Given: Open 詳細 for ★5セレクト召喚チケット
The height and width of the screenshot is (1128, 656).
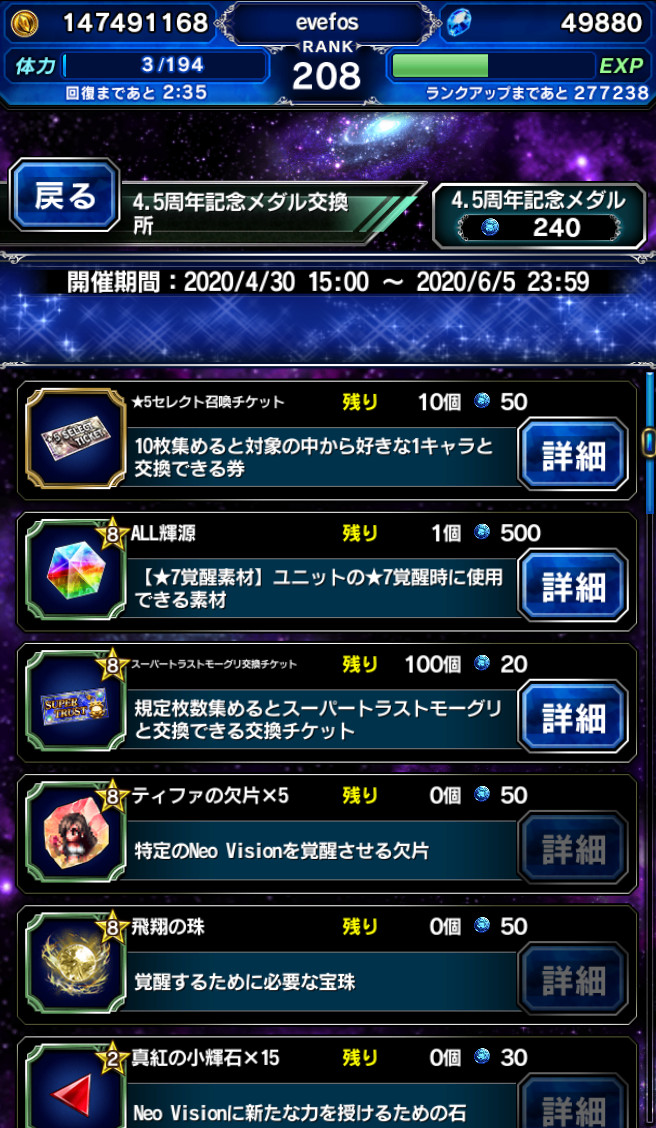Looking at the screenshot, I should pos(573,456).
